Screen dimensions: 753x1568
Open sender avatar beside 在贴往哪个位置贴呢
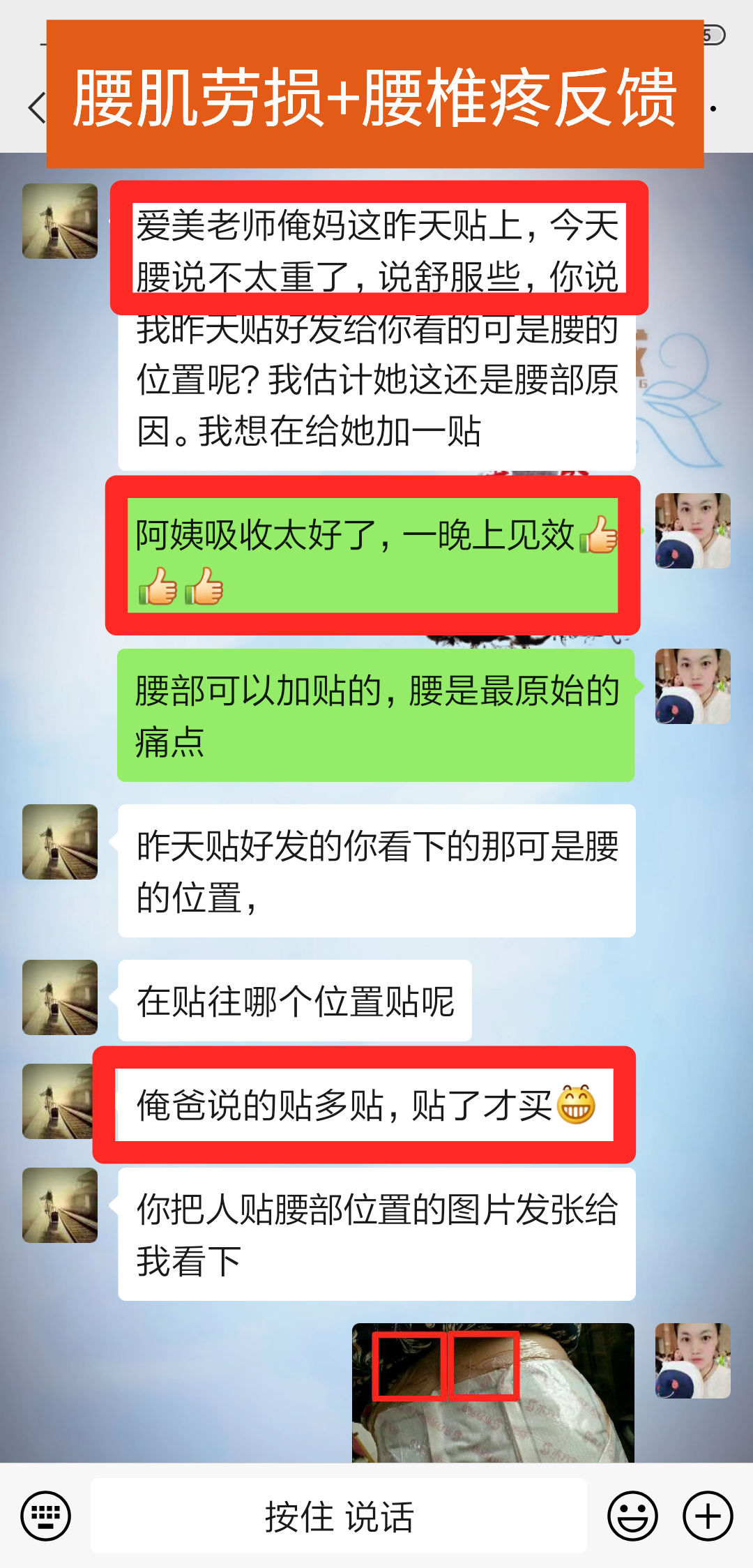point(60,997)
